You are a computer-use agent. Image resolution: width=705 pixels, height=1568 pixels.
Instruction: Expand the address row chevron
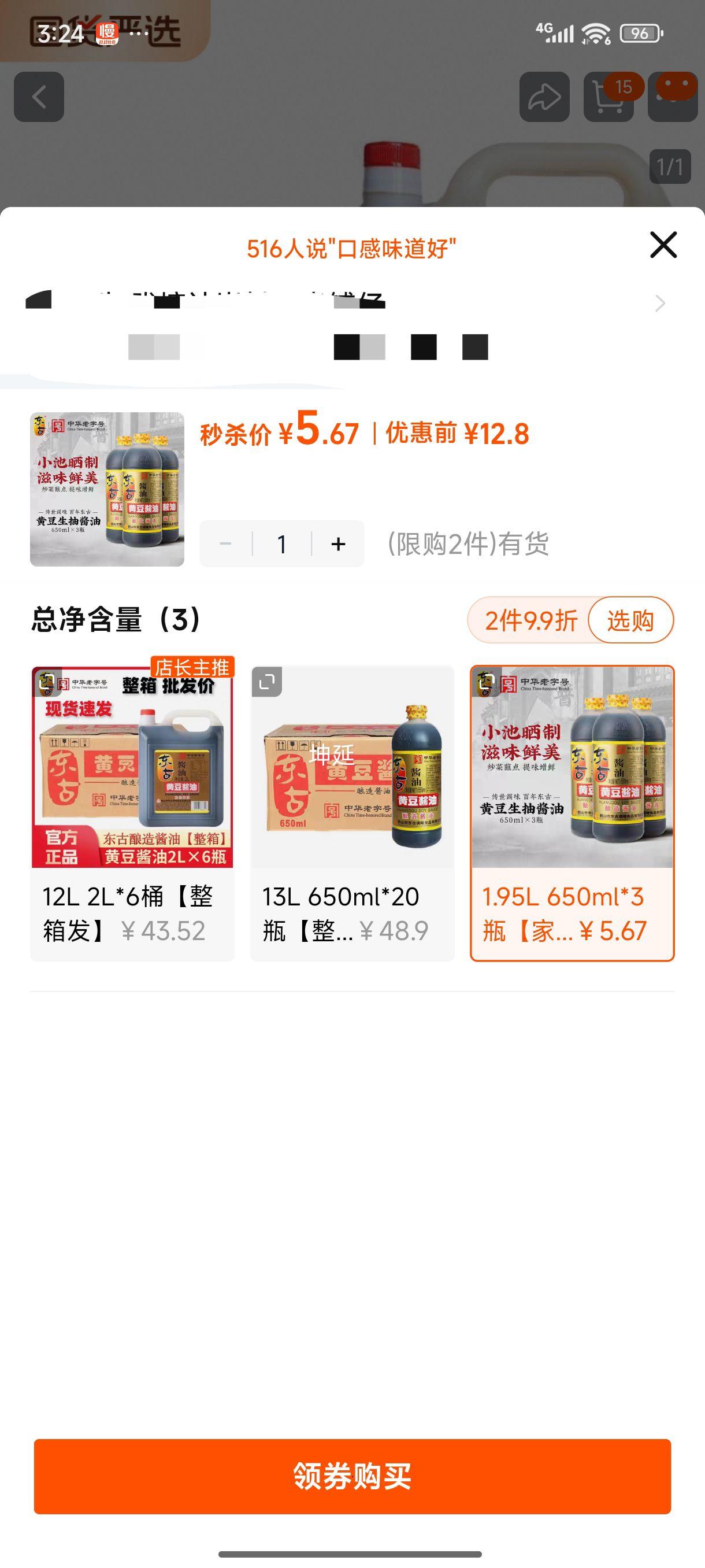click(x=660, y=303)
